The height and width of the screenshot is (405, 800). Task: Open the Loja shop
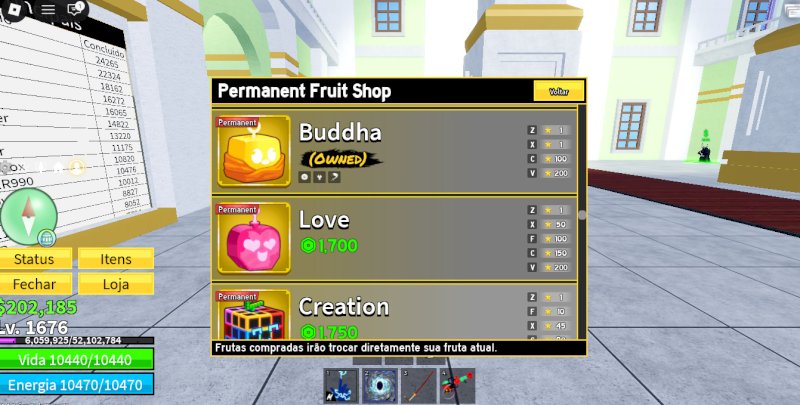(x=116, y=283)
